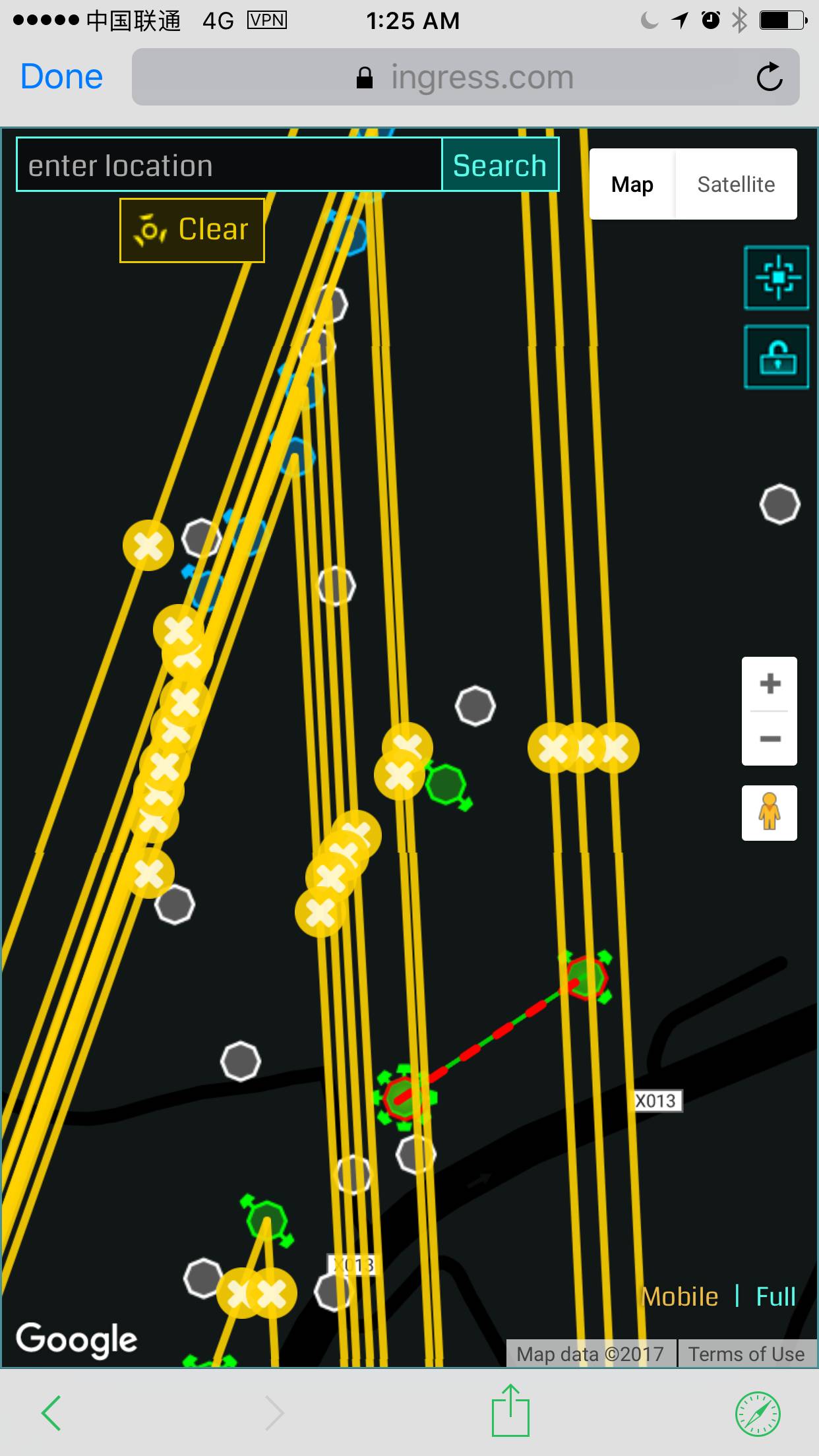The height and width of the screenshot is (1456, 819).
Task: Center map on current location
Action: (777, 278)
